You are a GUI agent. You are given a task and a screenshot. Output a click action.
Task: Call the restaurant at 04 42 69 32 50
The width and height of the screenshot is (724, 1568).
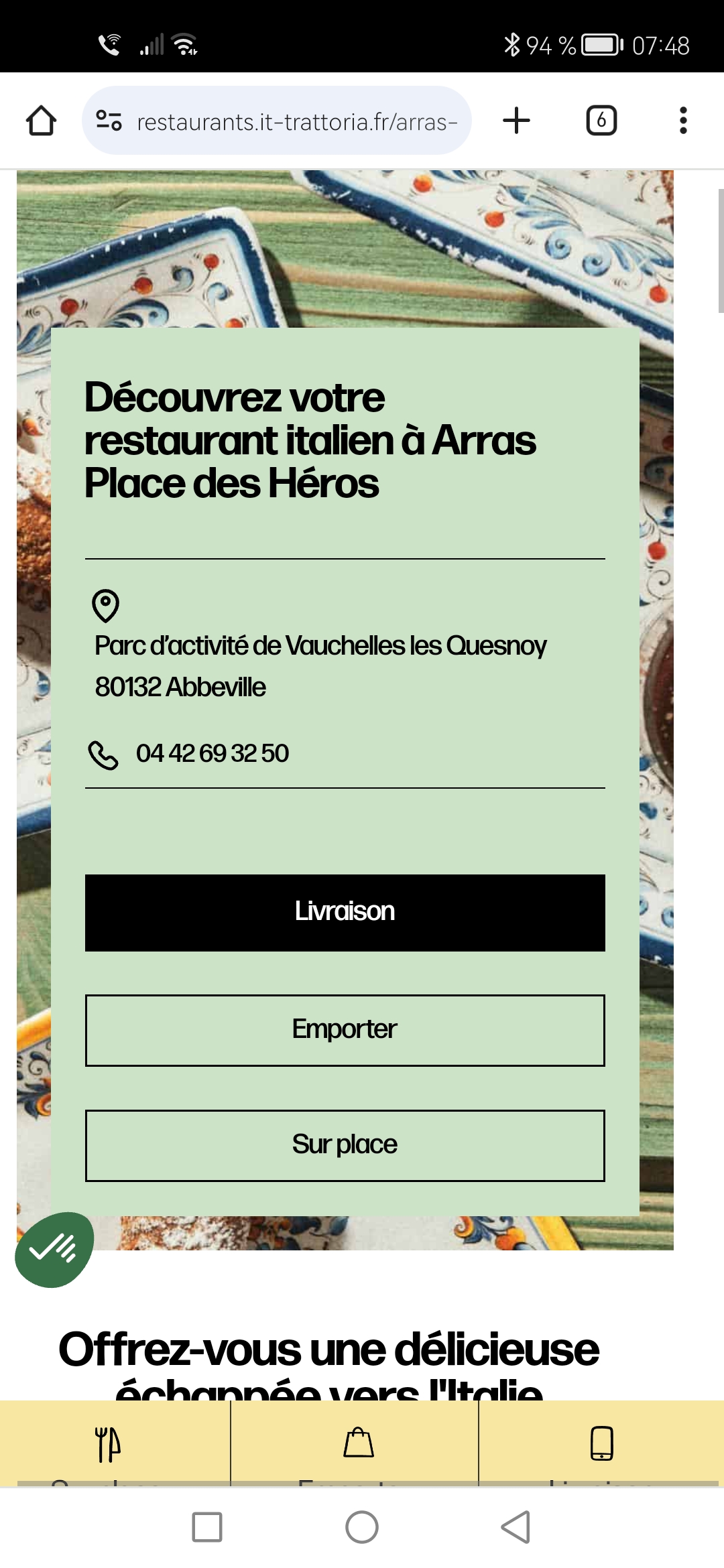[212, 754]
